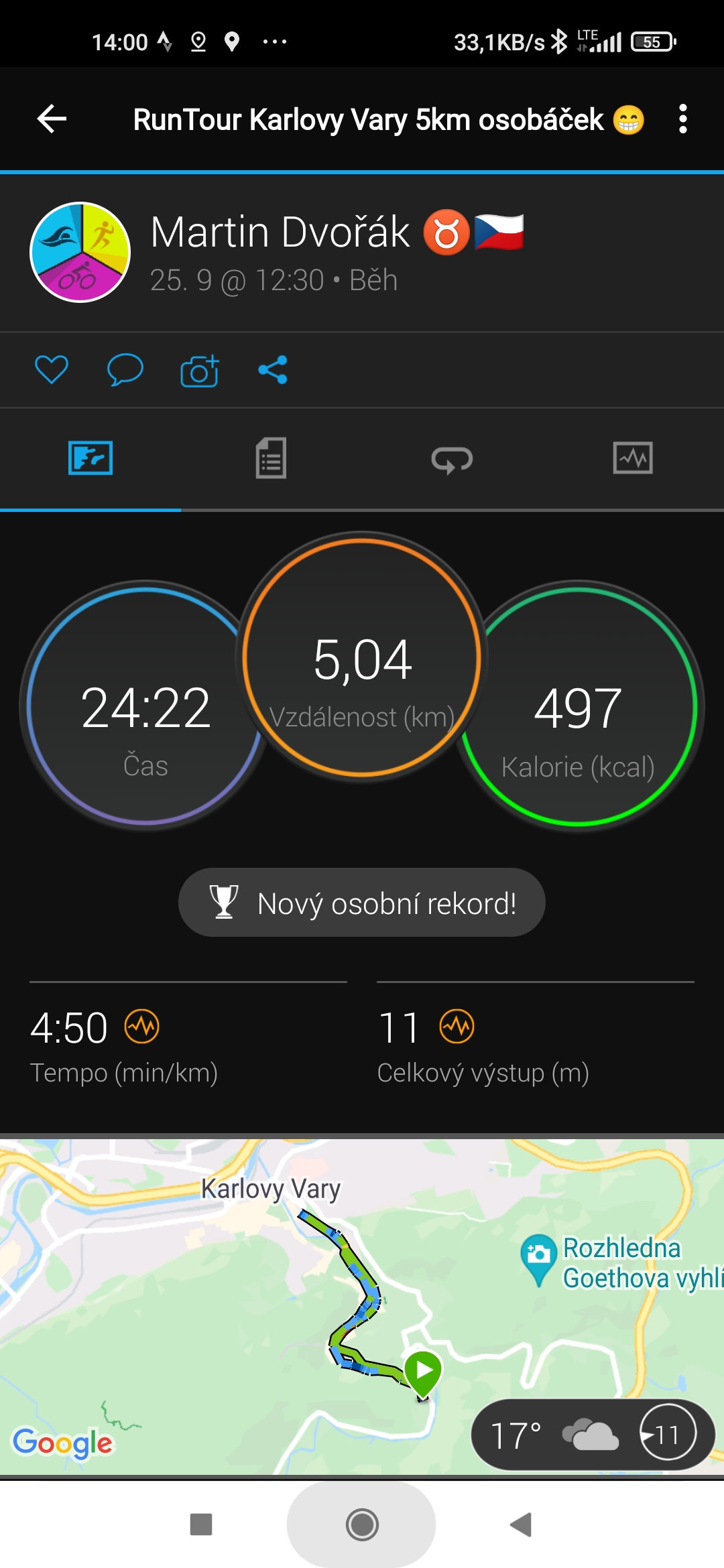The height and width of the screenshot is (1568, 724).
Task: Select the overview map tab
Action: (90, 458)
